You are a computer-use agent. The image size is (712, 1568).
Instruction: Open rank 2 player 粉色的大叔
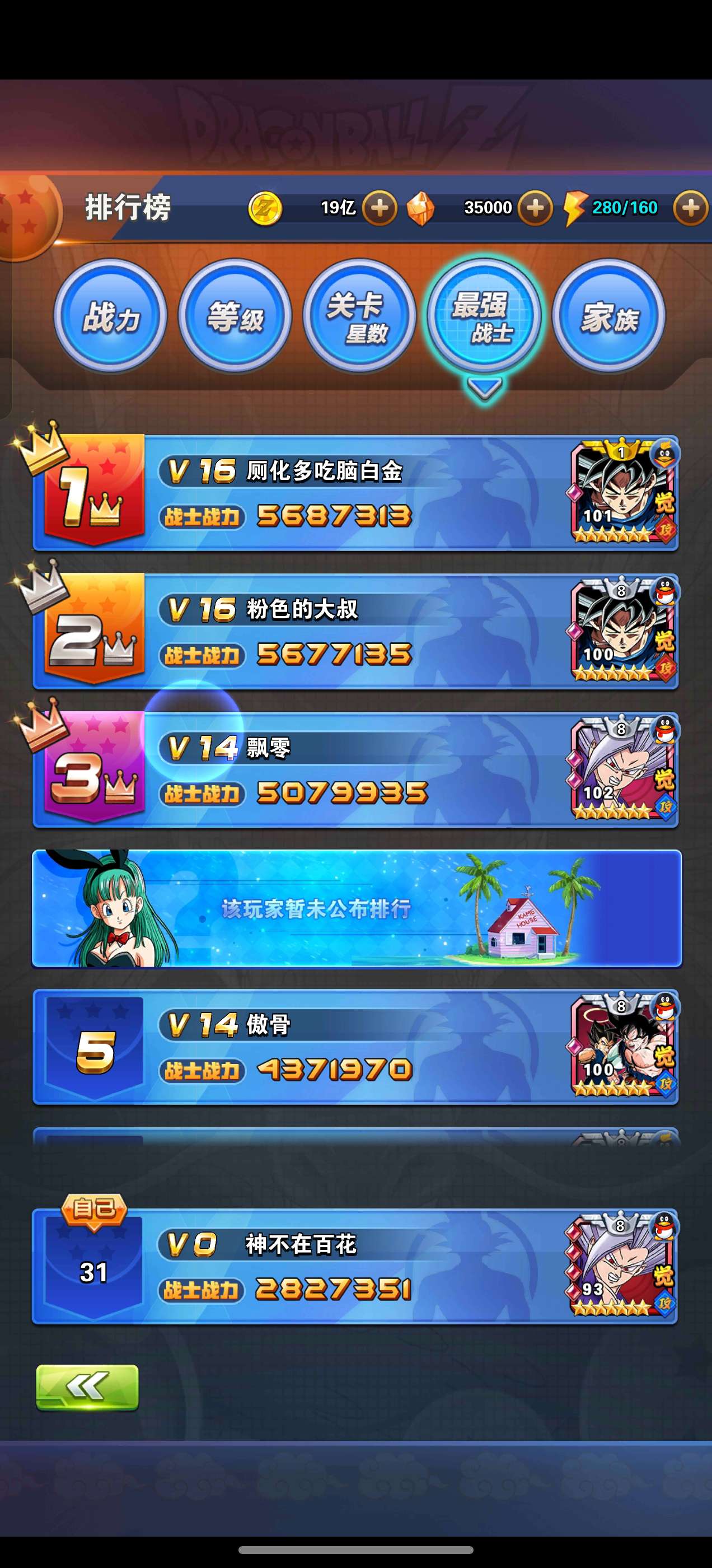click(x=353, y=631)
